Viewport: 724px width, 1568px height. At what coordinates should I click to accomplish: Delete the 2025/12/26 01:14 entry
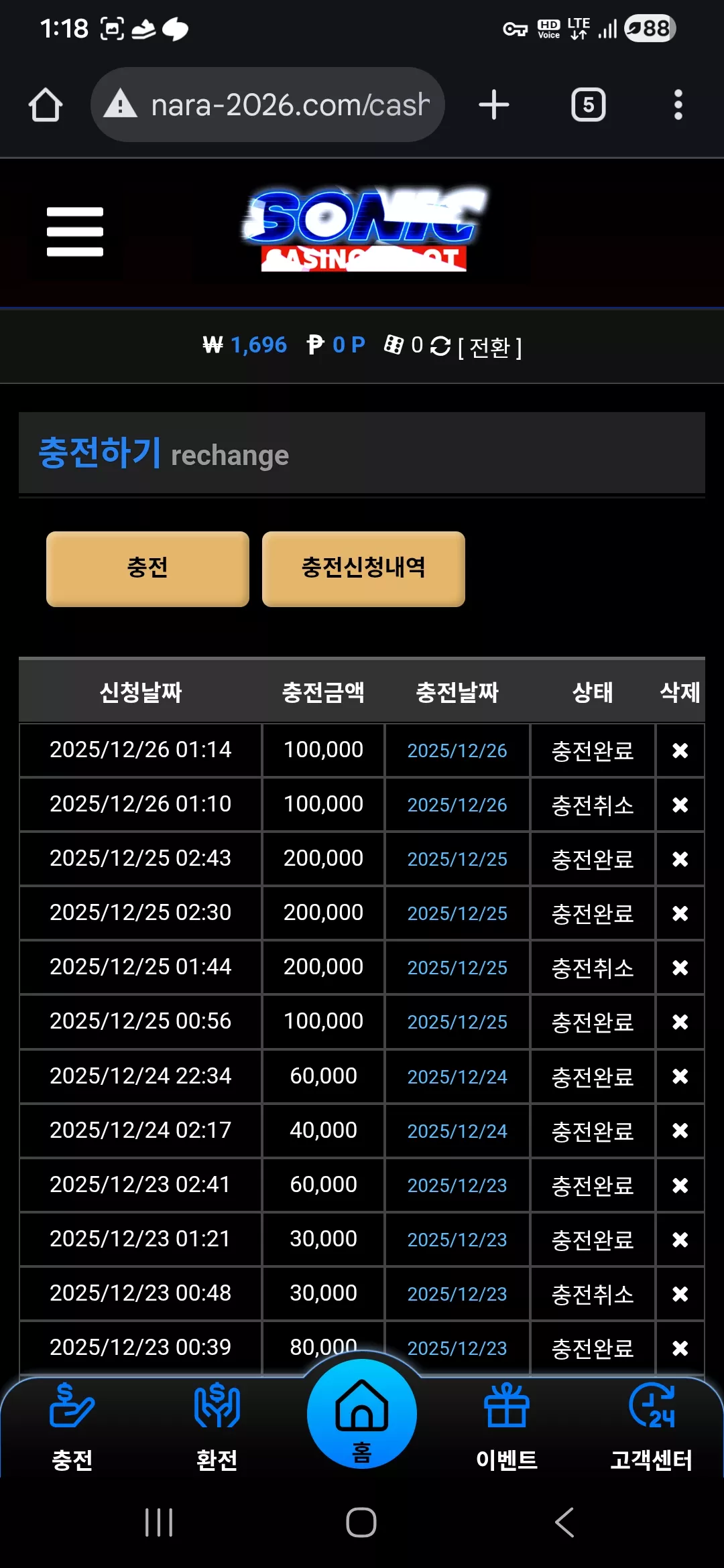(x=680, y=750)
